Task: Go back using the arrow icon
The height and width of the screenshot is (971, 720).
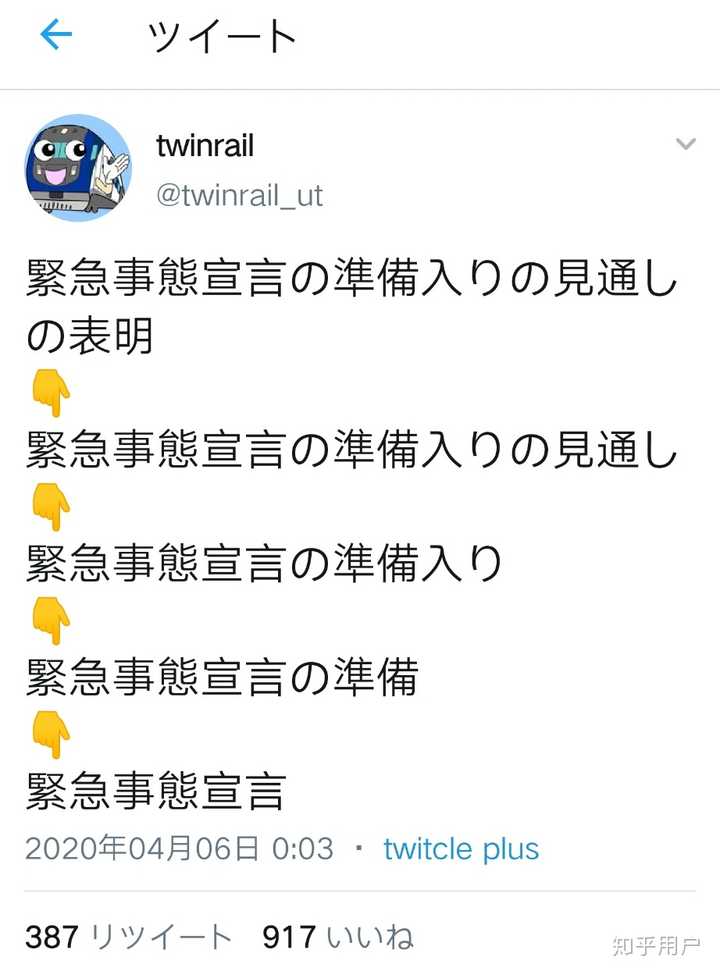Action: [x=56, y=37]
